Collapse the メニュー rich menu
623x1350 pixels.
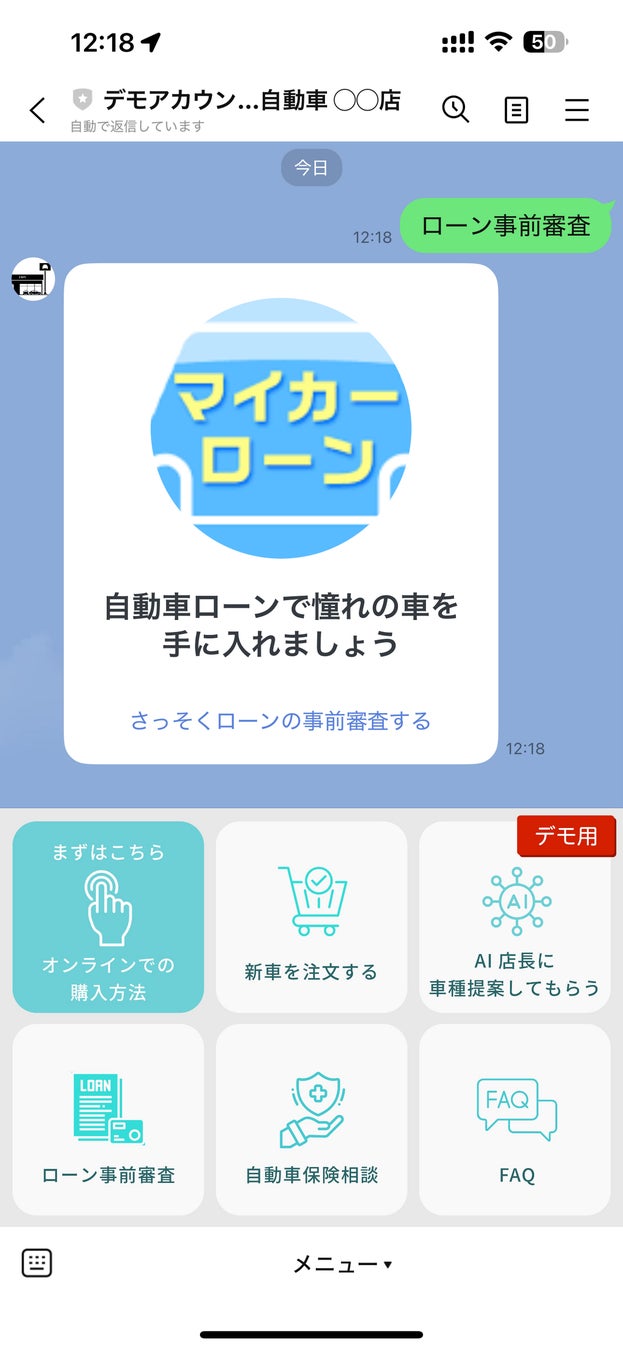(x=342, y=1264)
